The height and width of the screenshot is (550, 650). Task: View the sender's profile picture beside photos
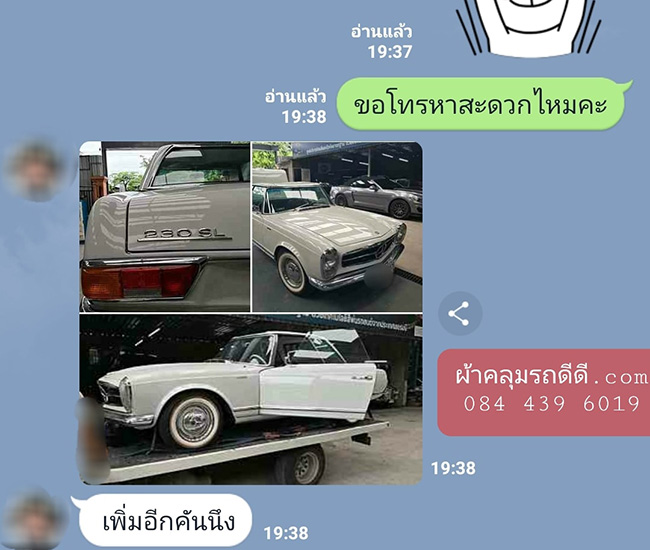pyautogui.click(x=38, y=169)
